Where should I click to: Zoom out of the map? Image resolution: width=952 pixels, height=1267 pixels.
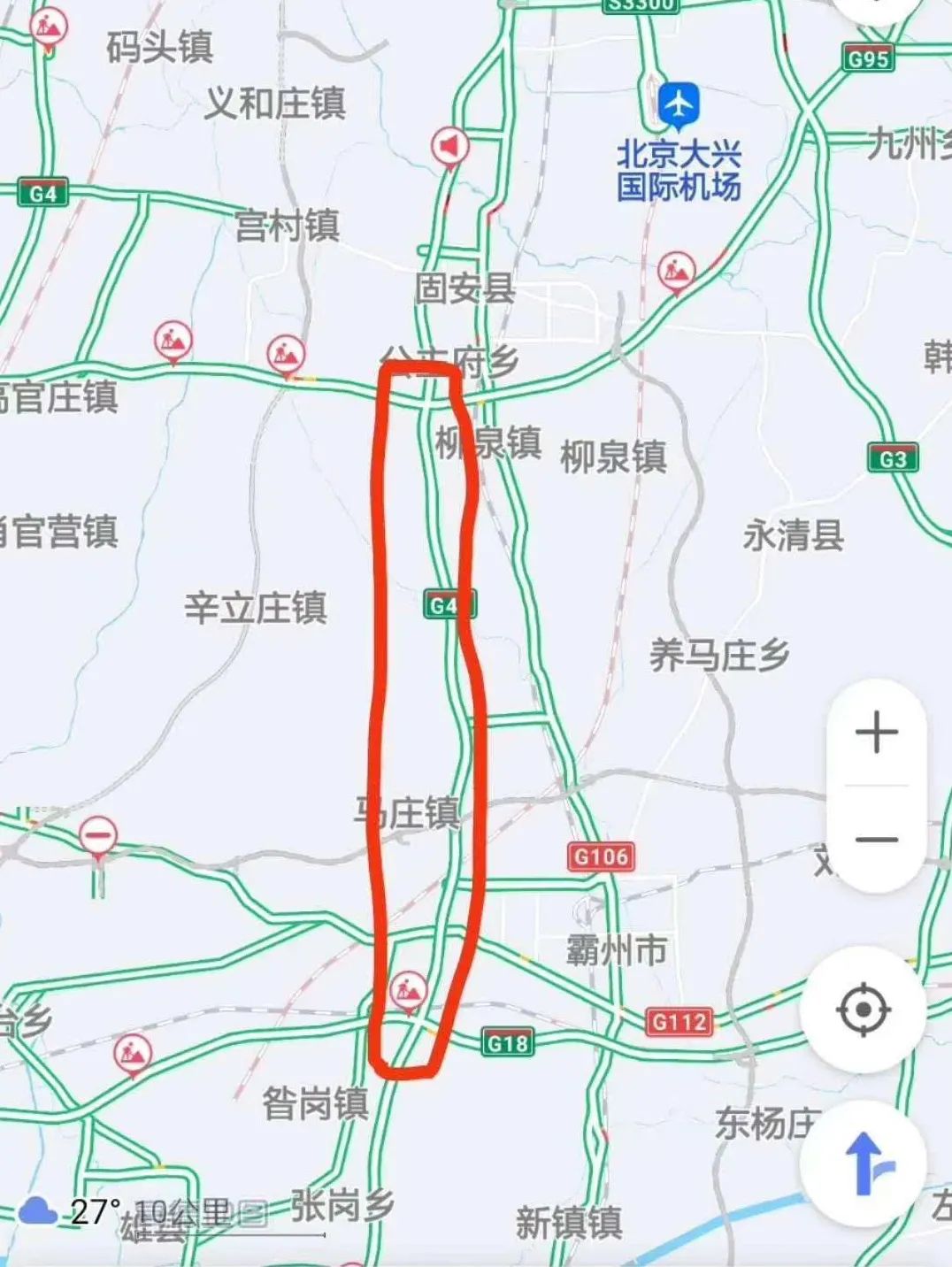point(876,839)
